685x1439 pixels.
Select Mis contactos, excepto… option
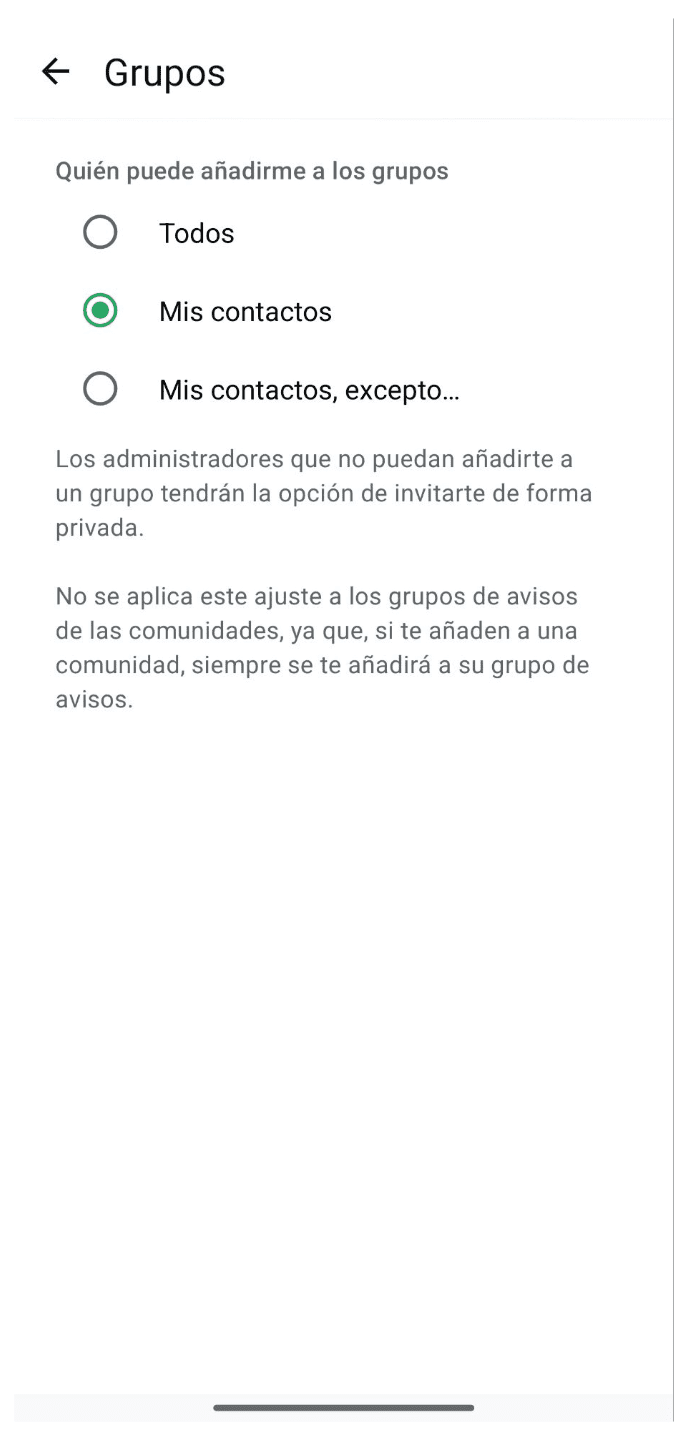tap(100, 389)
